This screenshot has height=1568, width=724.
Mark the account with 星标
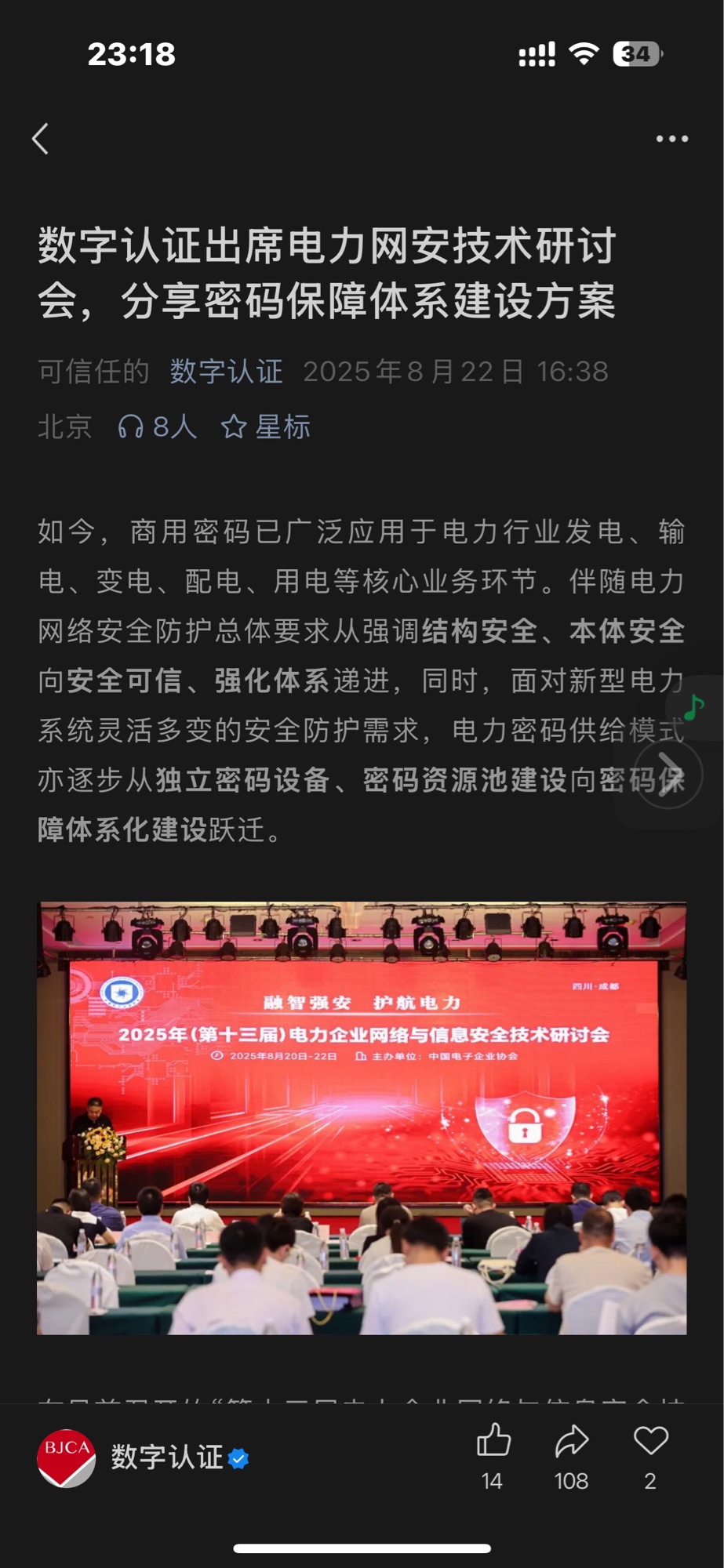point(266,427)
